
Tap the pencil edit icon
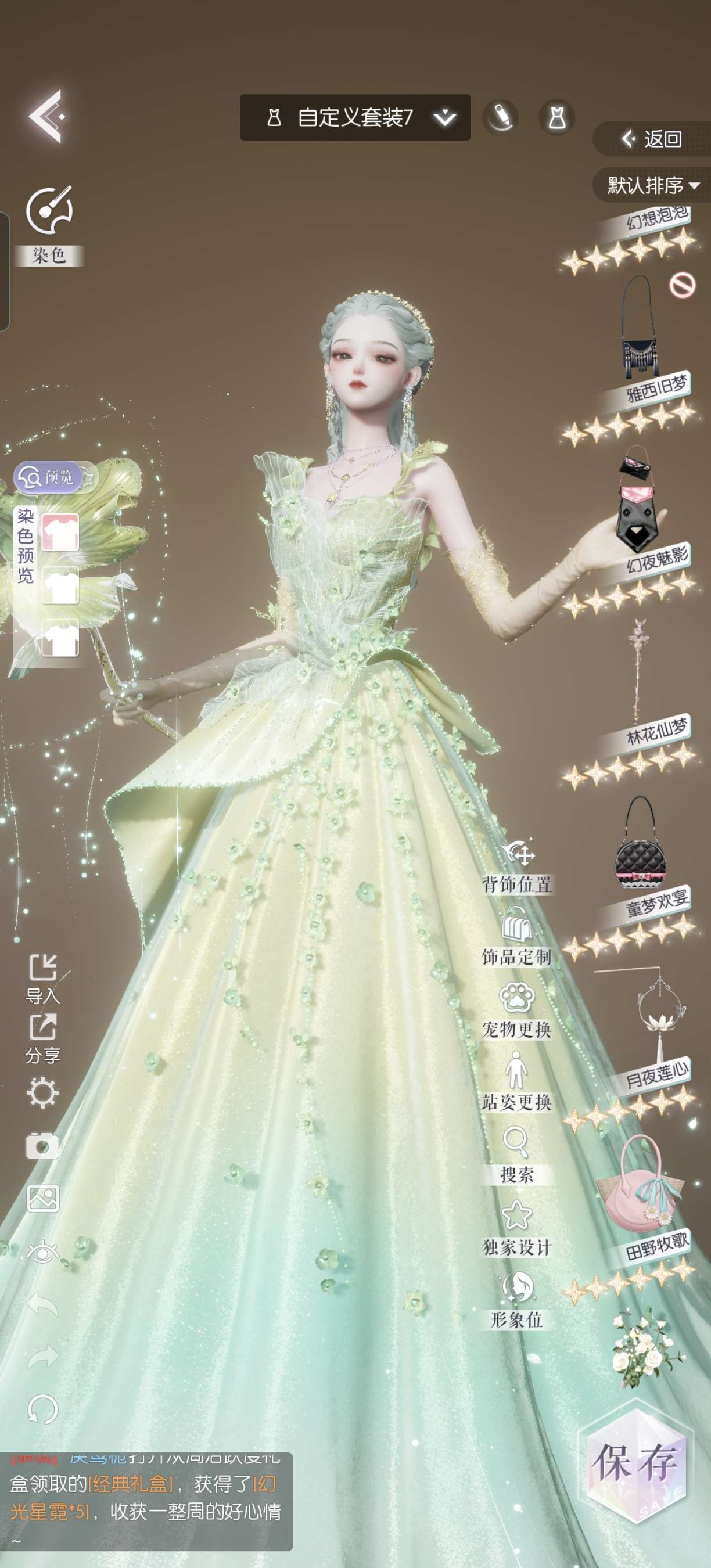(500, 117)
